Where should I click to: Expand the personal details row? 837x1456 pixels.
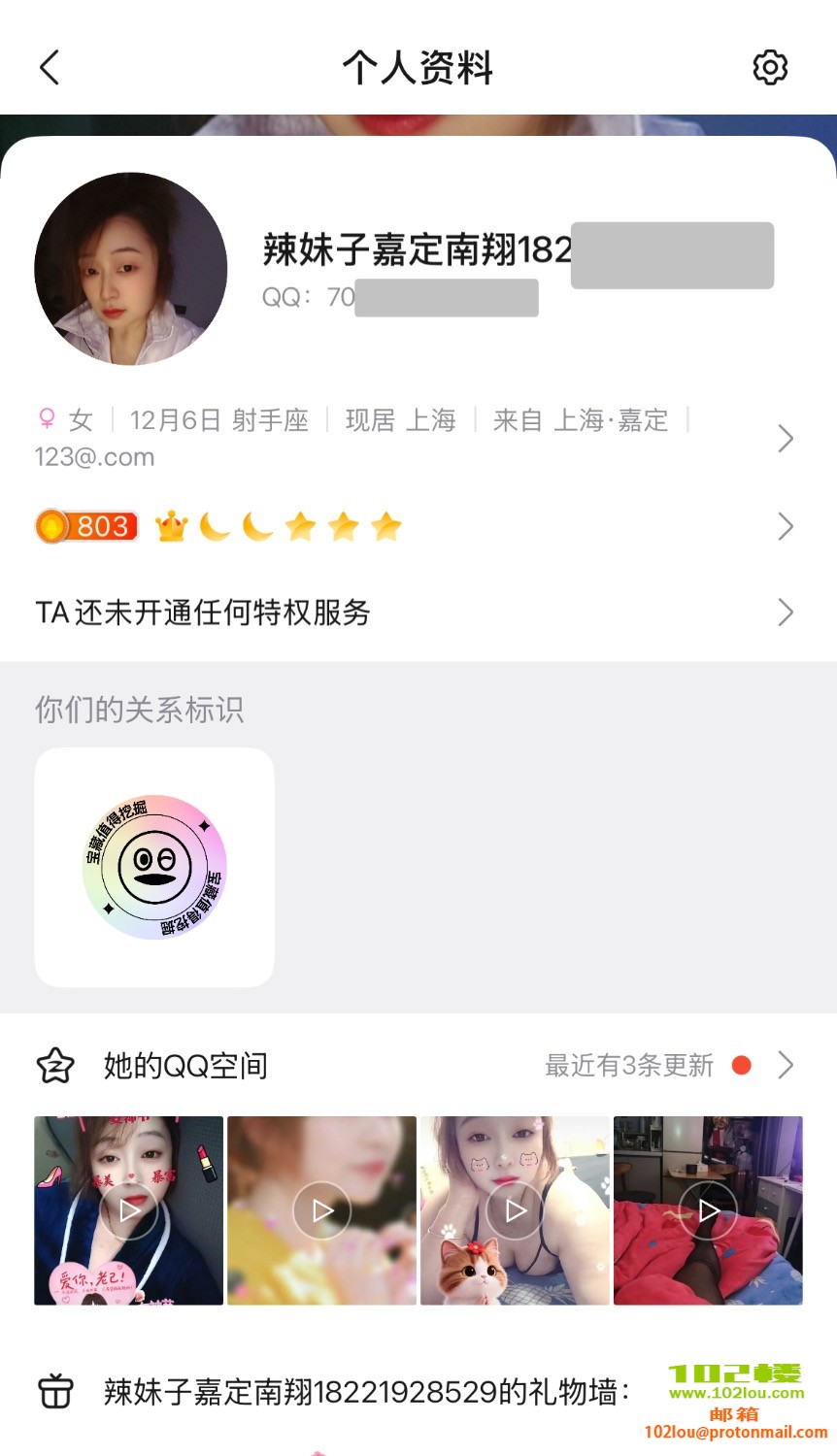click(786, 439)
